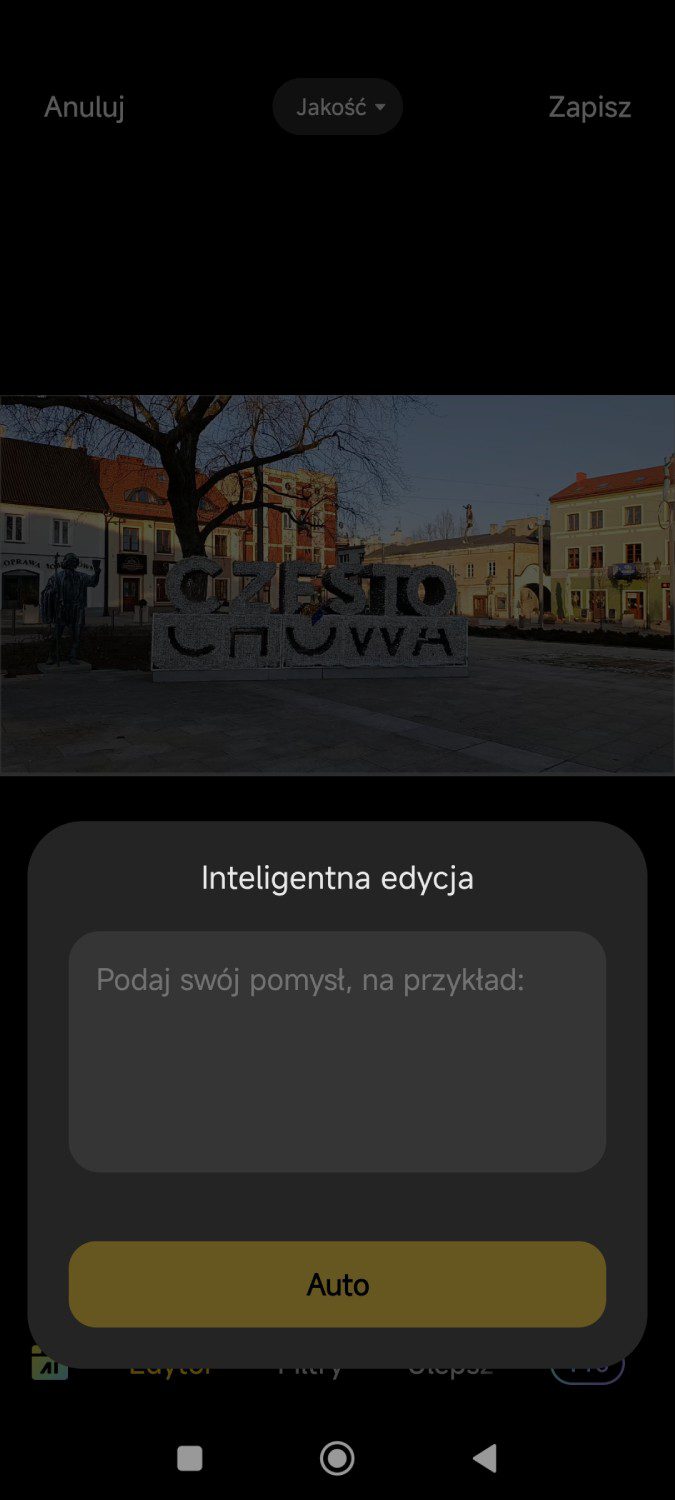Go to the home screen
The height and width of the screenshot is (1500, 675).
(337, 1459)
